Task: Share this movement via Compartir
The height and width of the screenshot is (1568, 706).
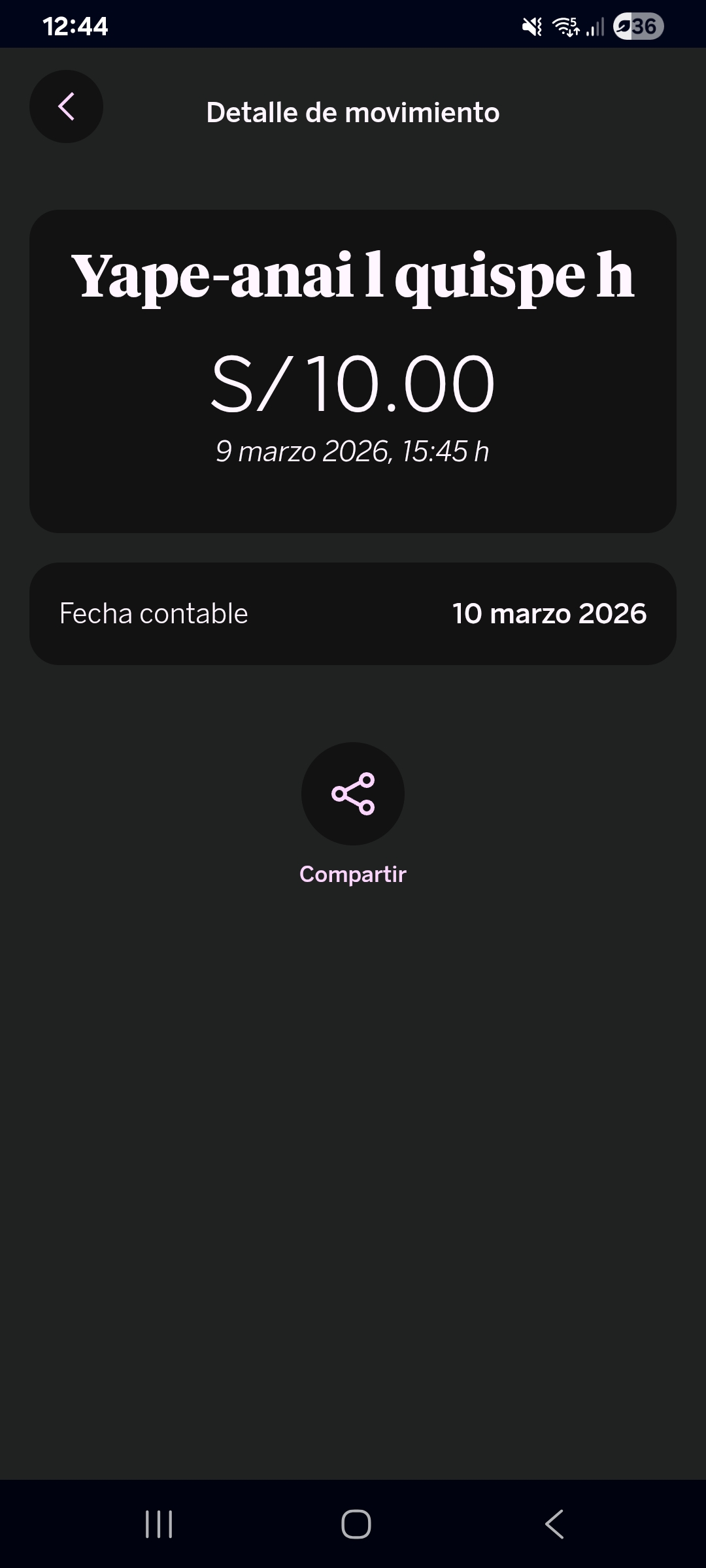Action: click(352, 794)
